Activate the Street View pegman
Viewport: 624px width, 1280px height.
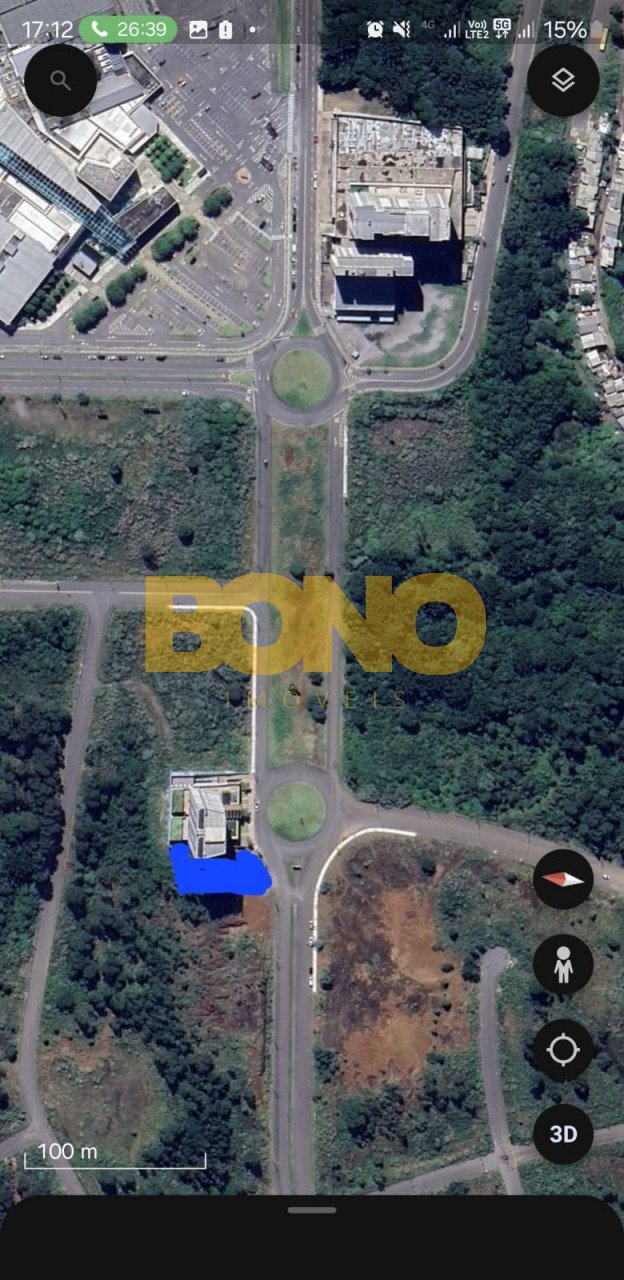(x=563, y=965)
